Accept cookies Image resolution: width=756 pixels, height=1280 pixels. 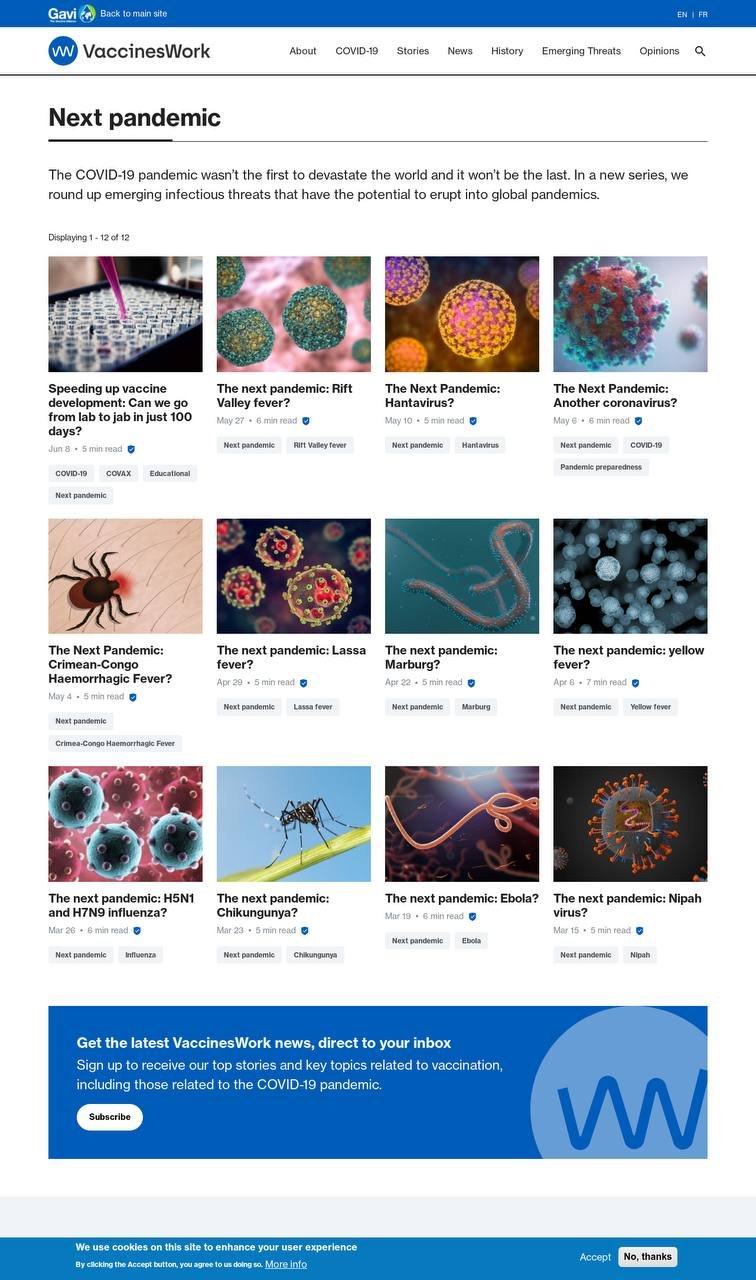tap(595, 1257)
